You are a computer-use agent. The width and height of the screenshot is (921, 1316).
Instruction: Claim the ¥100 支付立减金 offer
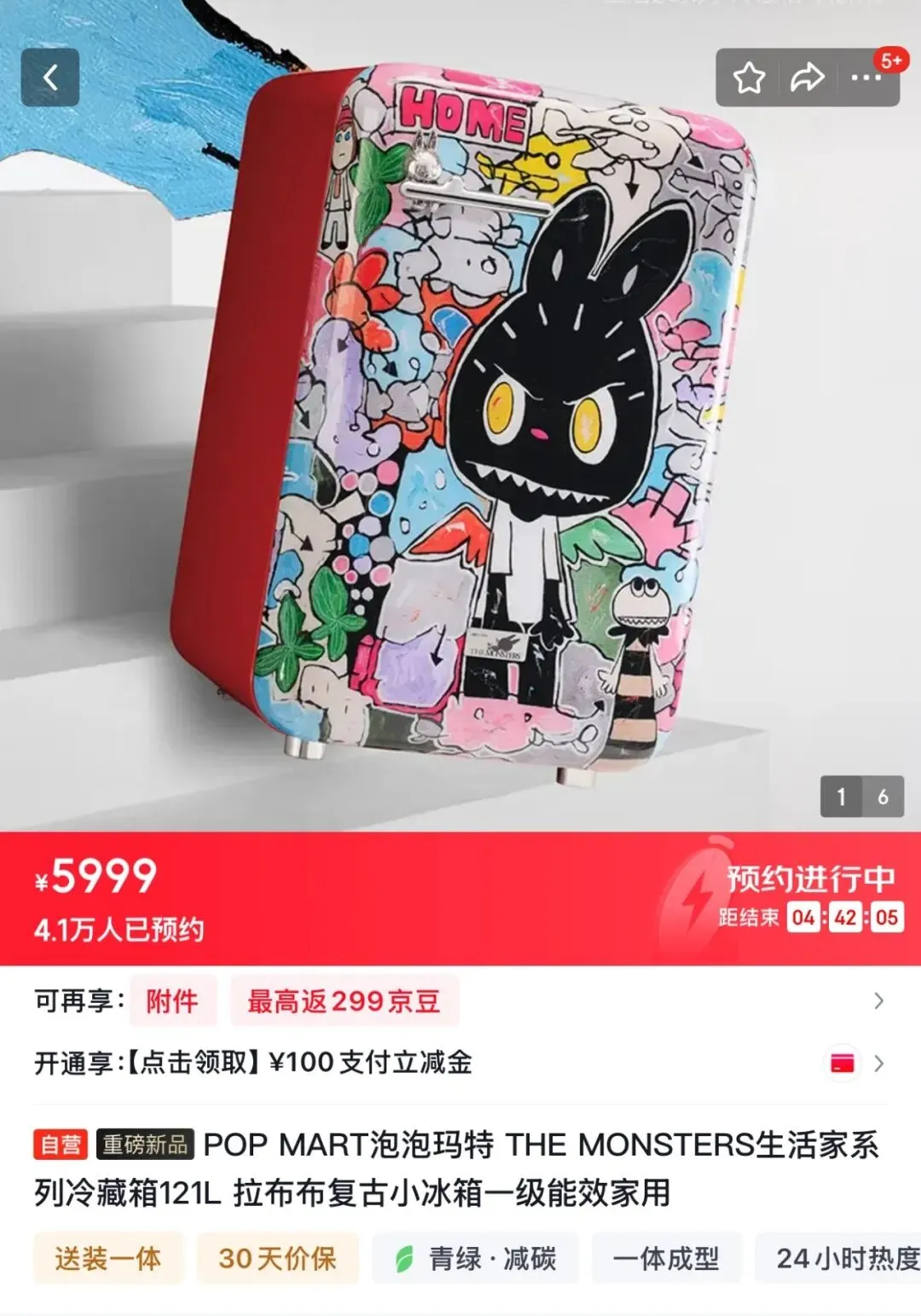point(460,1063)
